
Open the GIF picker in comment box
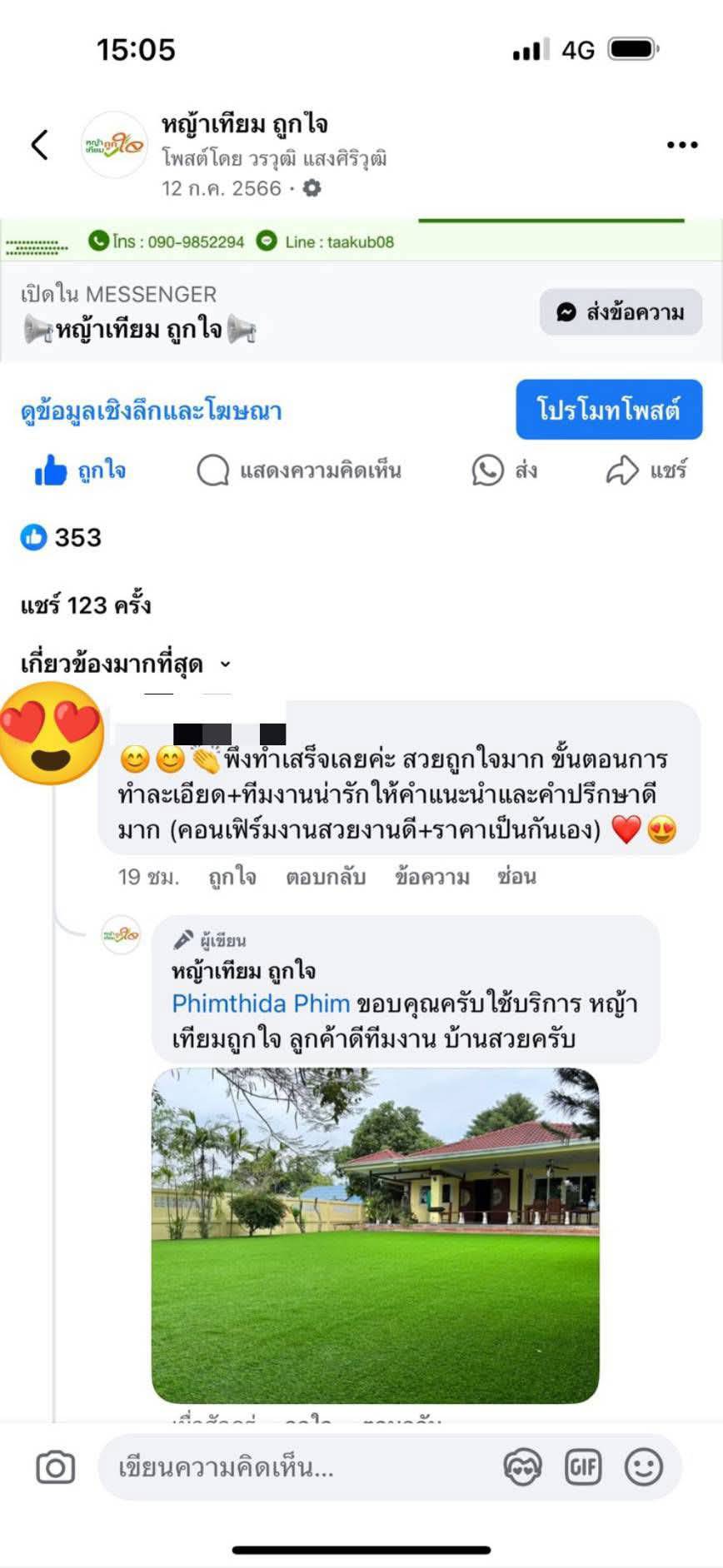[x=583, y=1467]
